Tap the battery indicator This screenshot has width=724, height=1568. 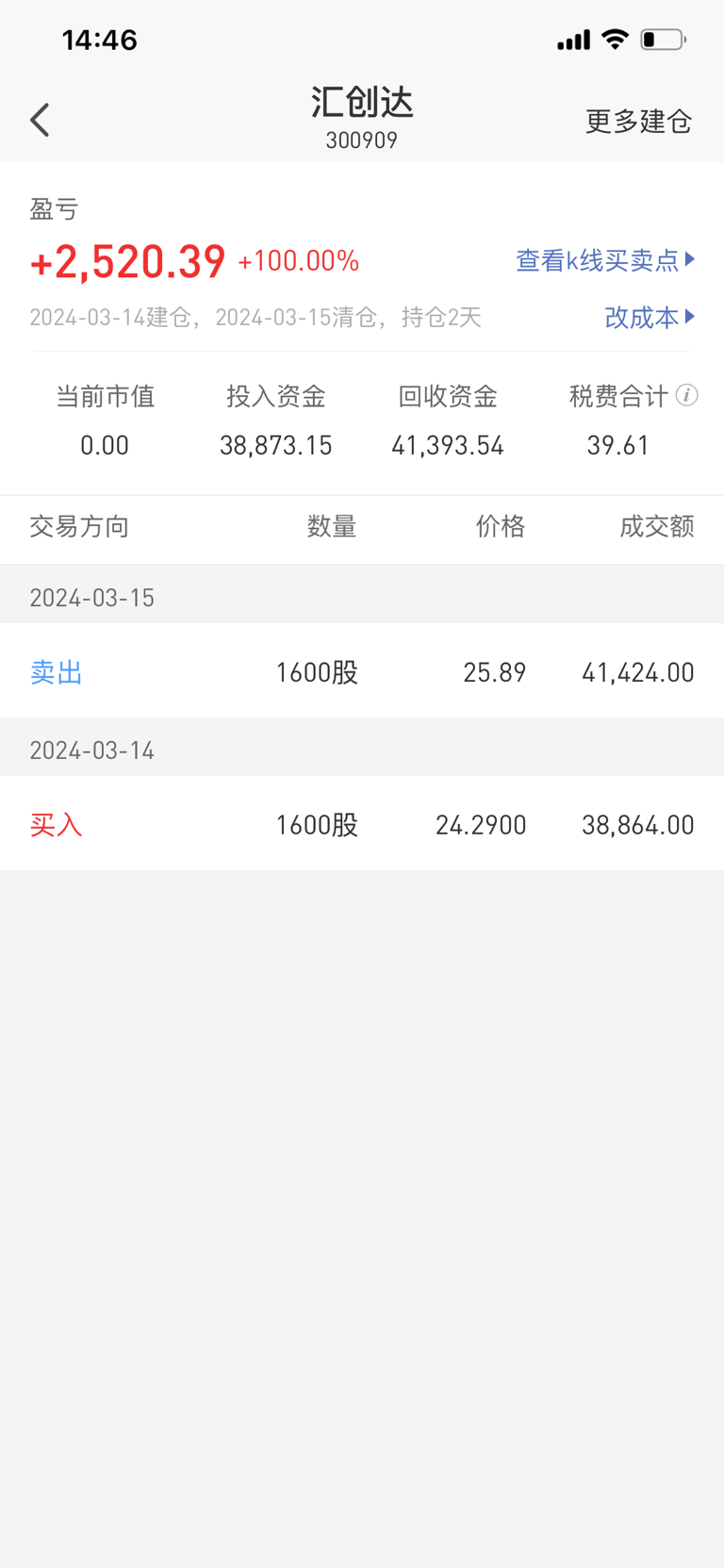661,39
